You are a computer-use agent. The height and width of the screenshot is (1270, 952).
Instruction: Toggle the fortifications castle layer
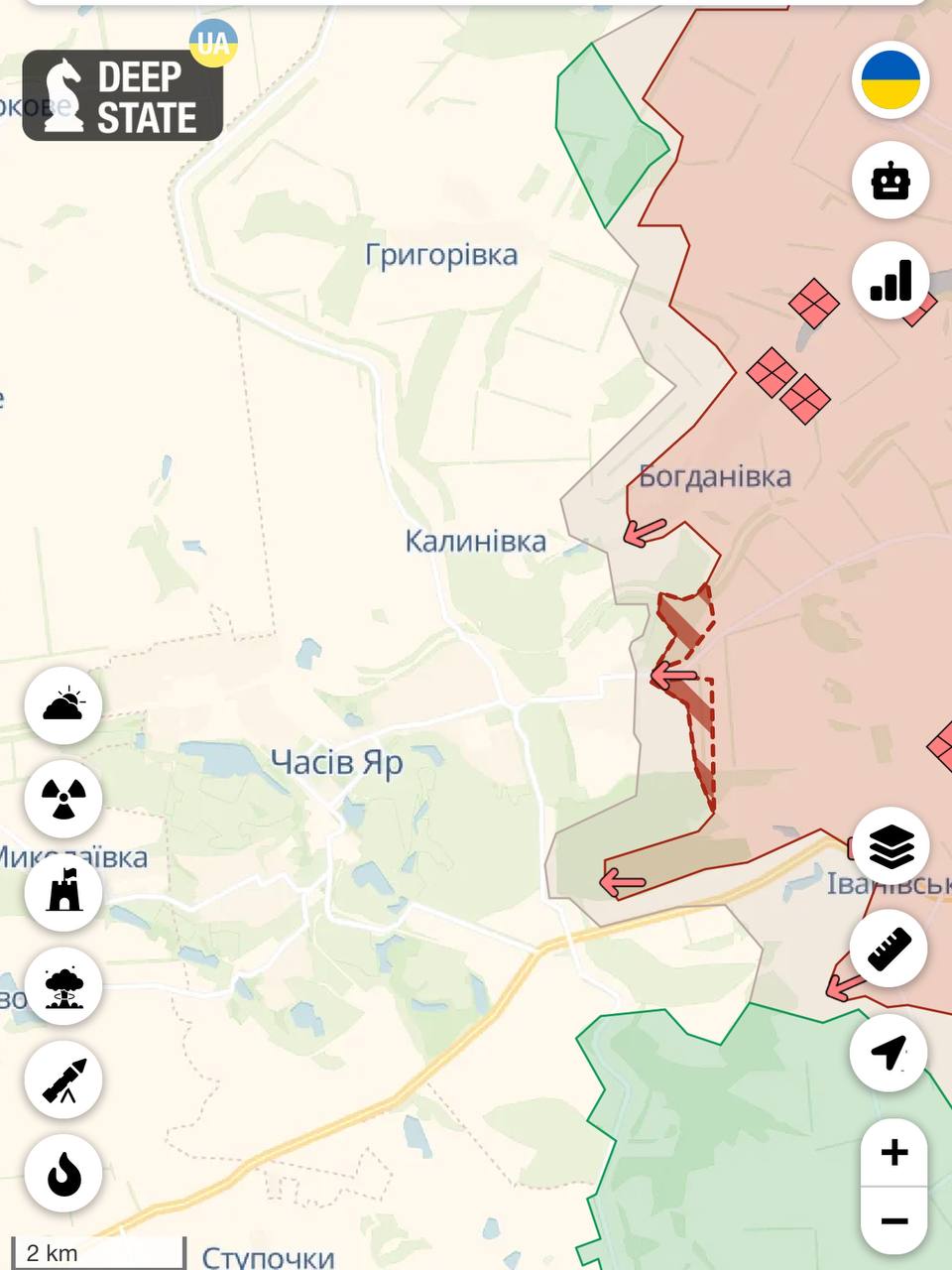[63, 892]
